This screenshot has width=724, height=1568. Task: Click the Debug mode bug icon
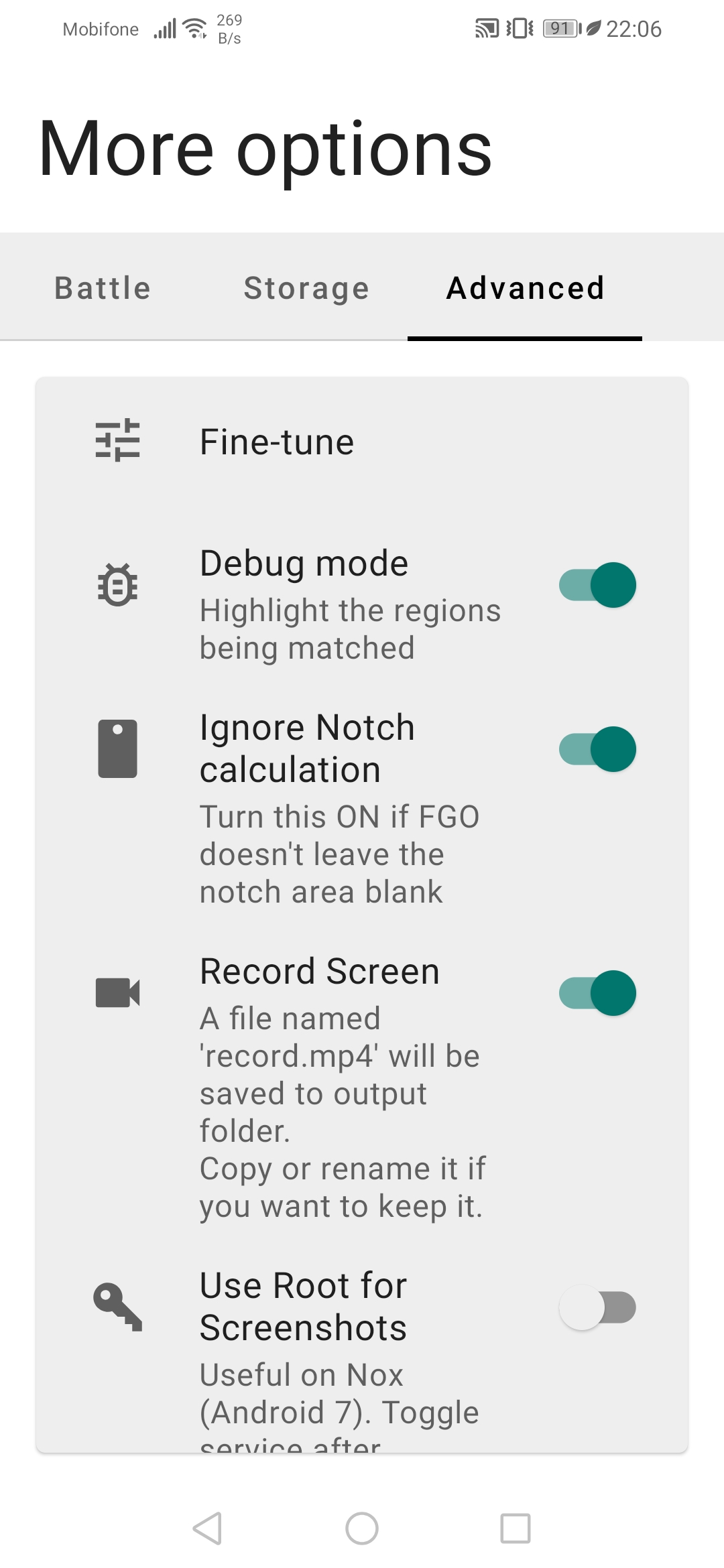point(118,584)
